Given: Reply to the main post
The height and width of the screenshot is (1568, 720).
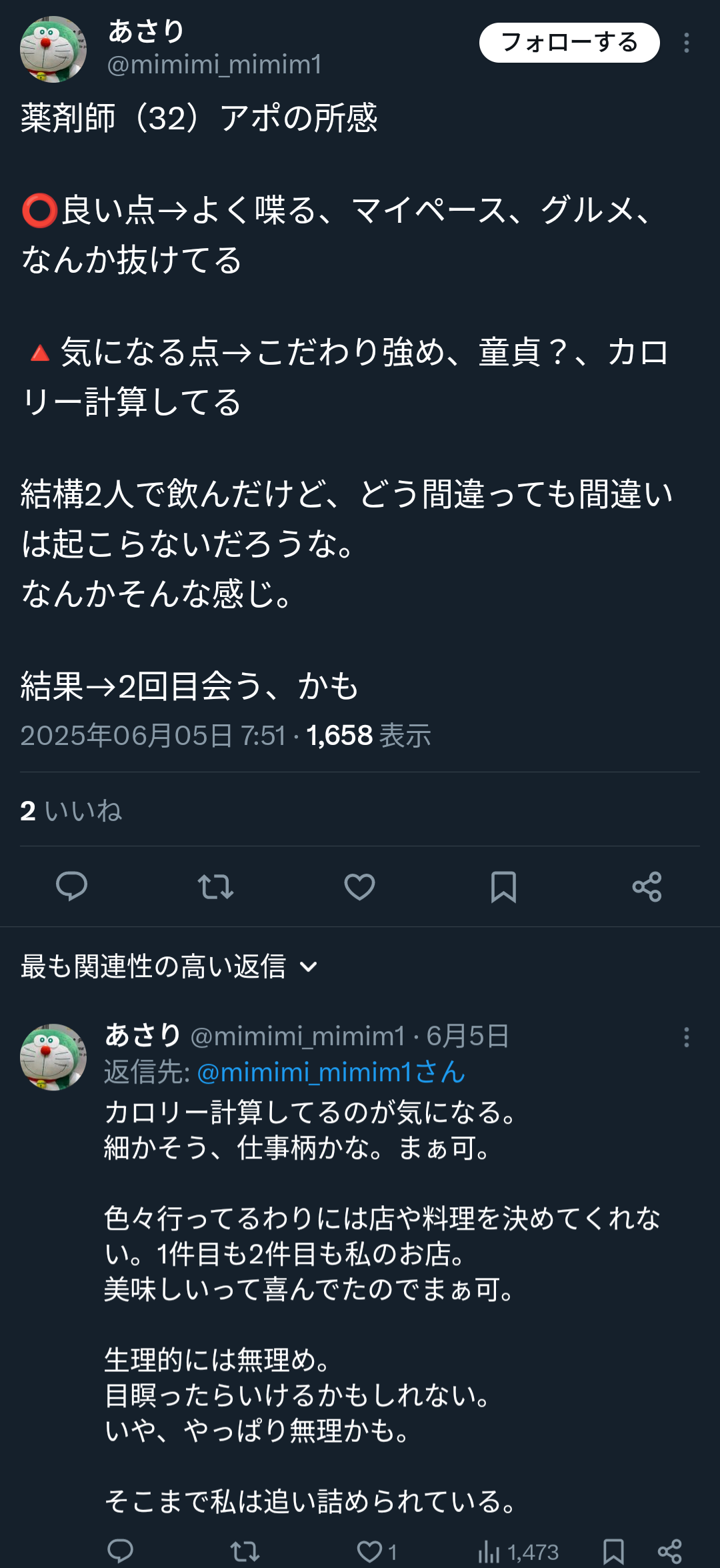Looking at the screenshot, I should (x=71, y=886).
